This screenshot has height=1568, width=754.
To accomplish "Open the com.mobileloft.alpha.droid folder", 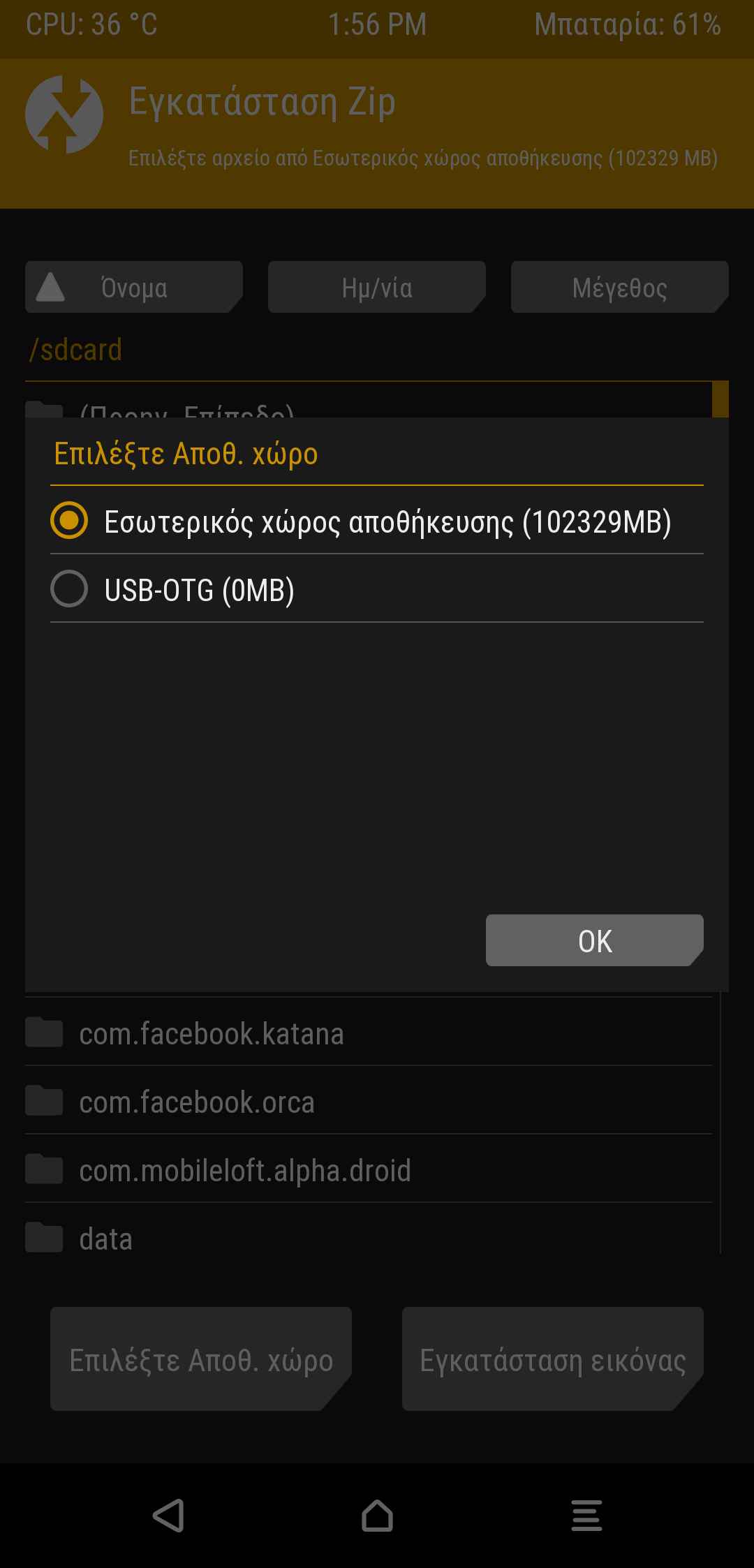I will 244,1170.
